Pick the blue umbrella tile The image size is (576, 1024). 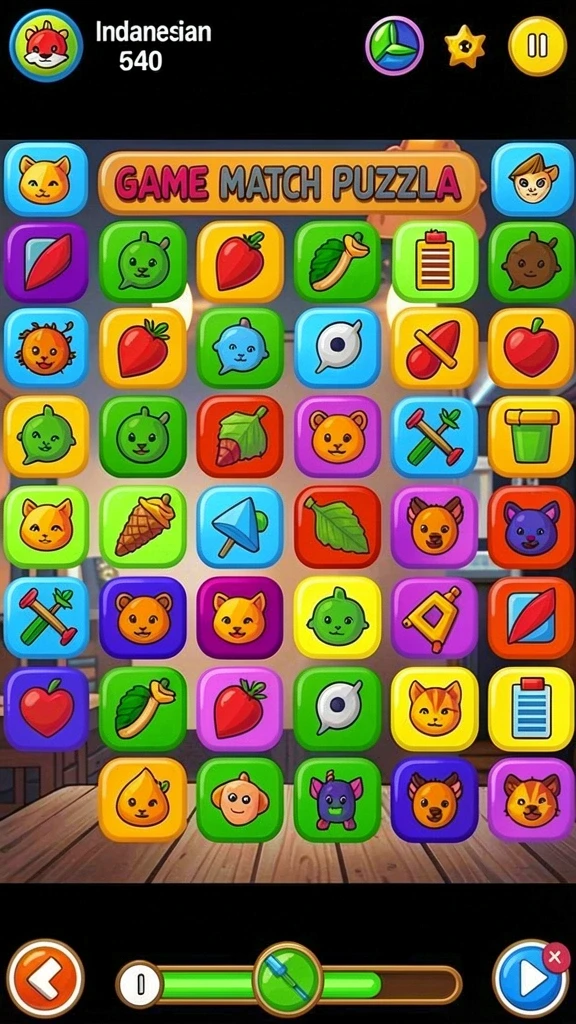240,526
